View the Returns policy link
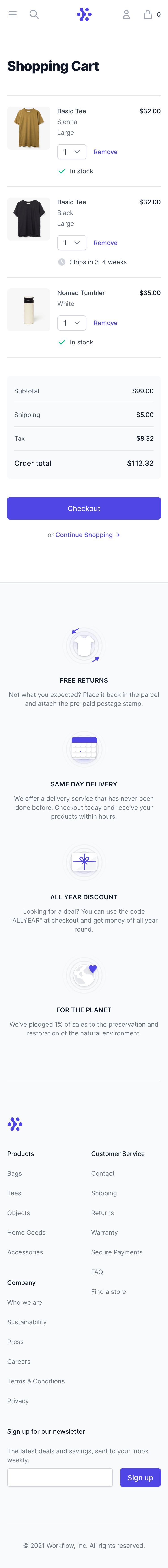The width and height of the screenshot is (168, 1568). (102, 1213)
